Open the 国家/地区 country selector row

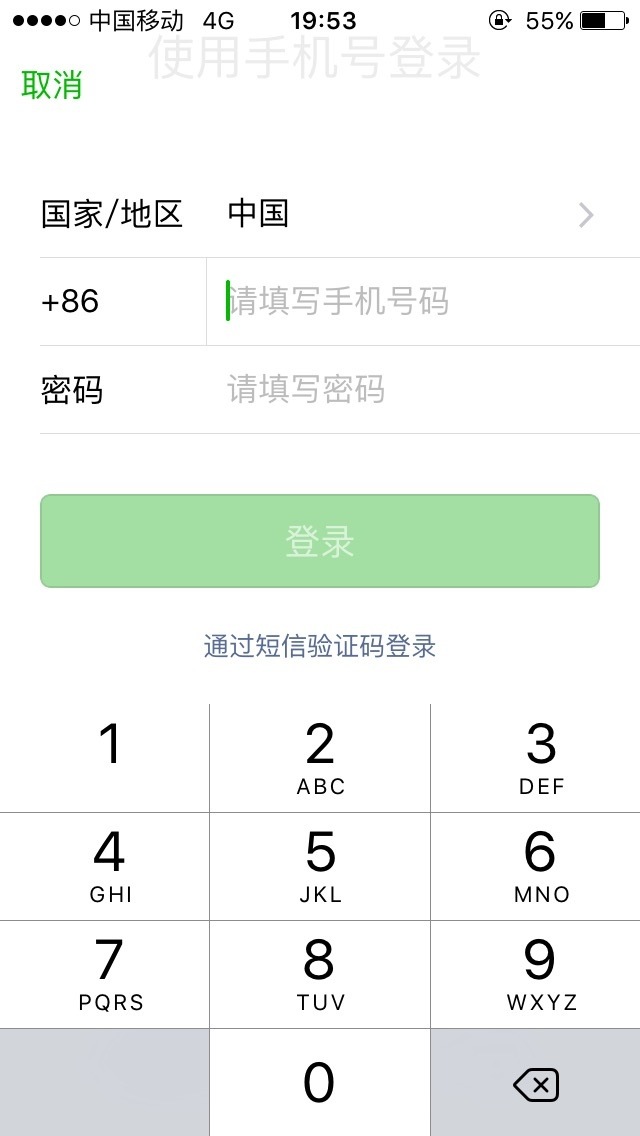(320, 214)
